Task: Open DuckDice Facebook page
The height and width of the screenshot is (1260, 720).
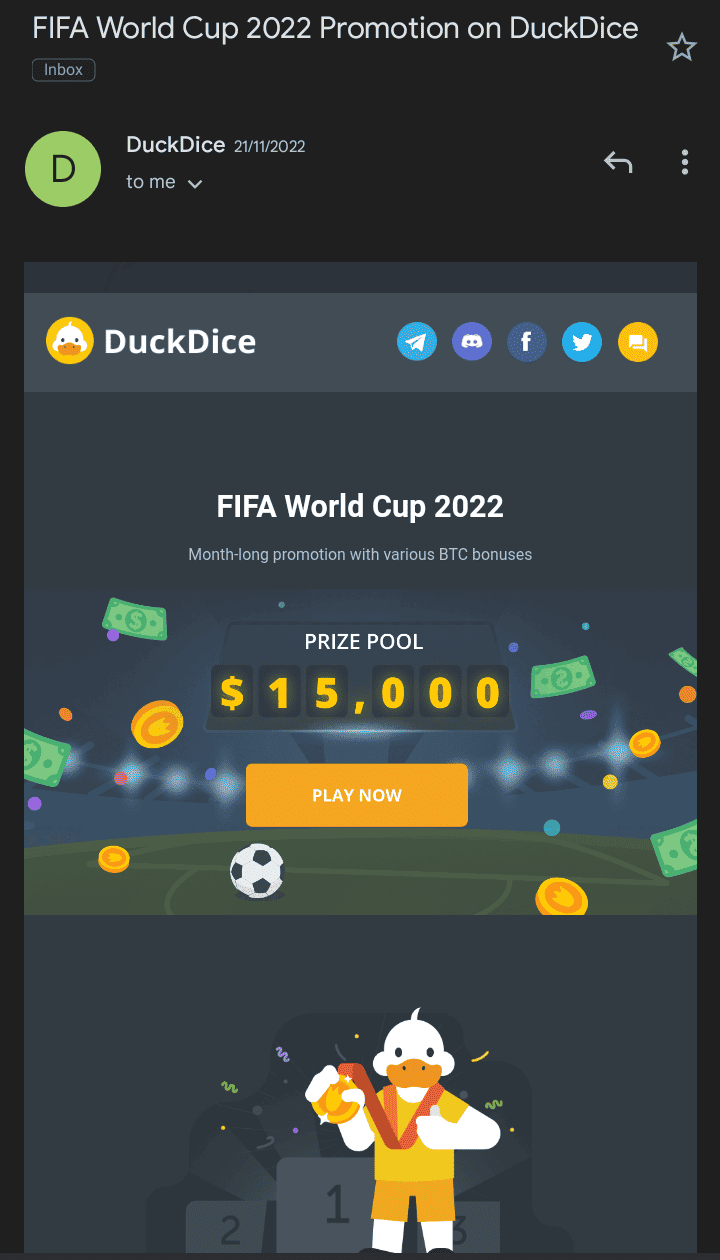Action: coord(527,342)
